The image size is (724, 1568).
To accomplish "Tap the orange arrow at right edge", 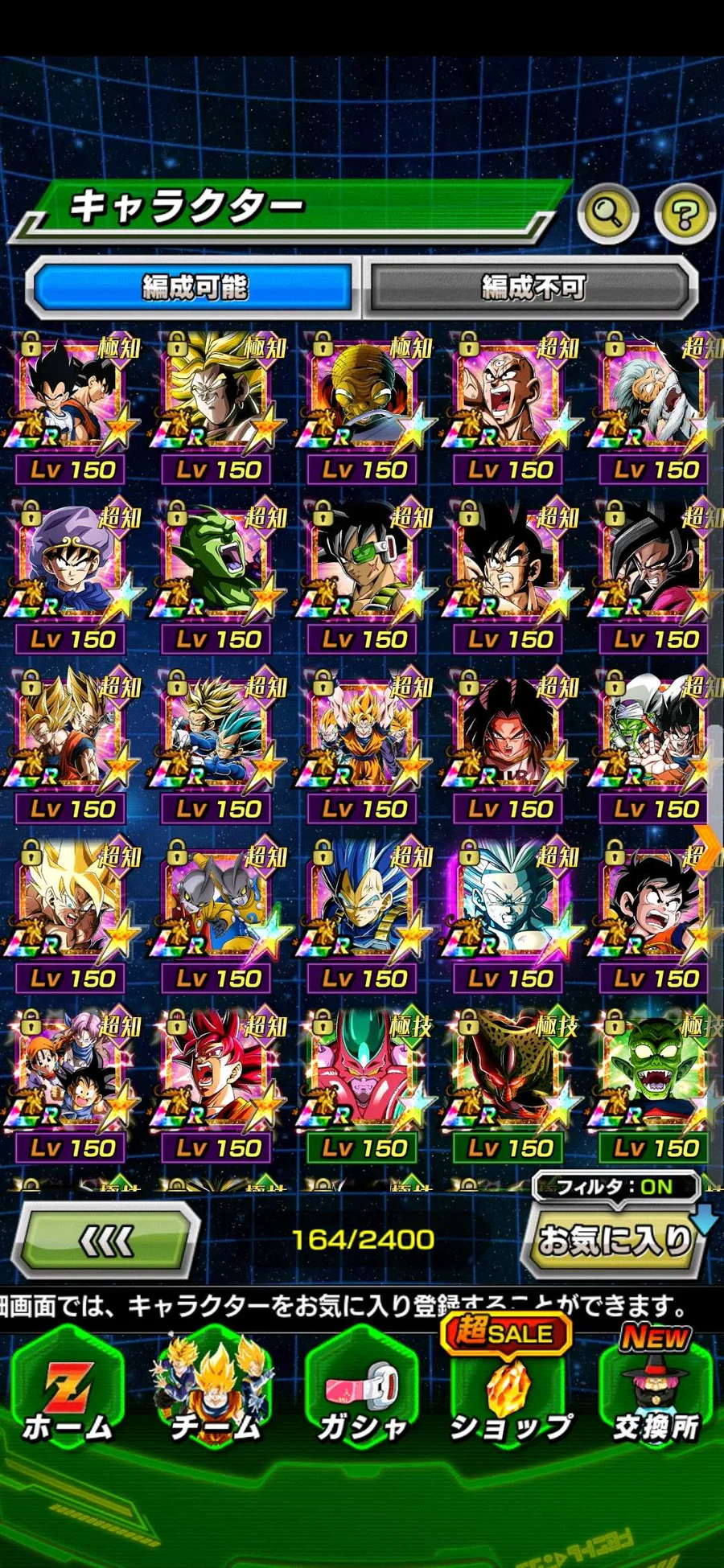I will click(710, 848).
